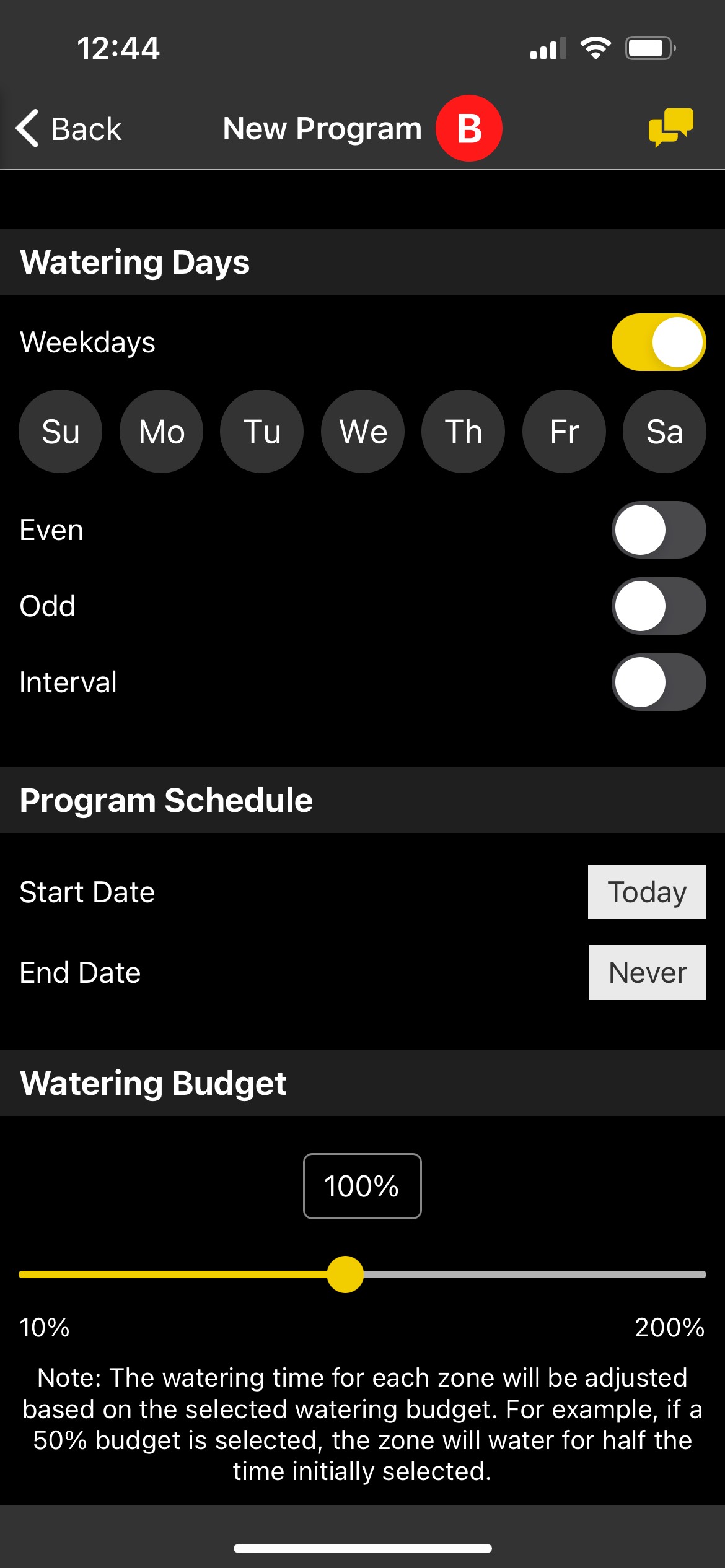The image size is (725, 1568).
Task: Tap the watering budget slider handle
Action: (345, 1274)
